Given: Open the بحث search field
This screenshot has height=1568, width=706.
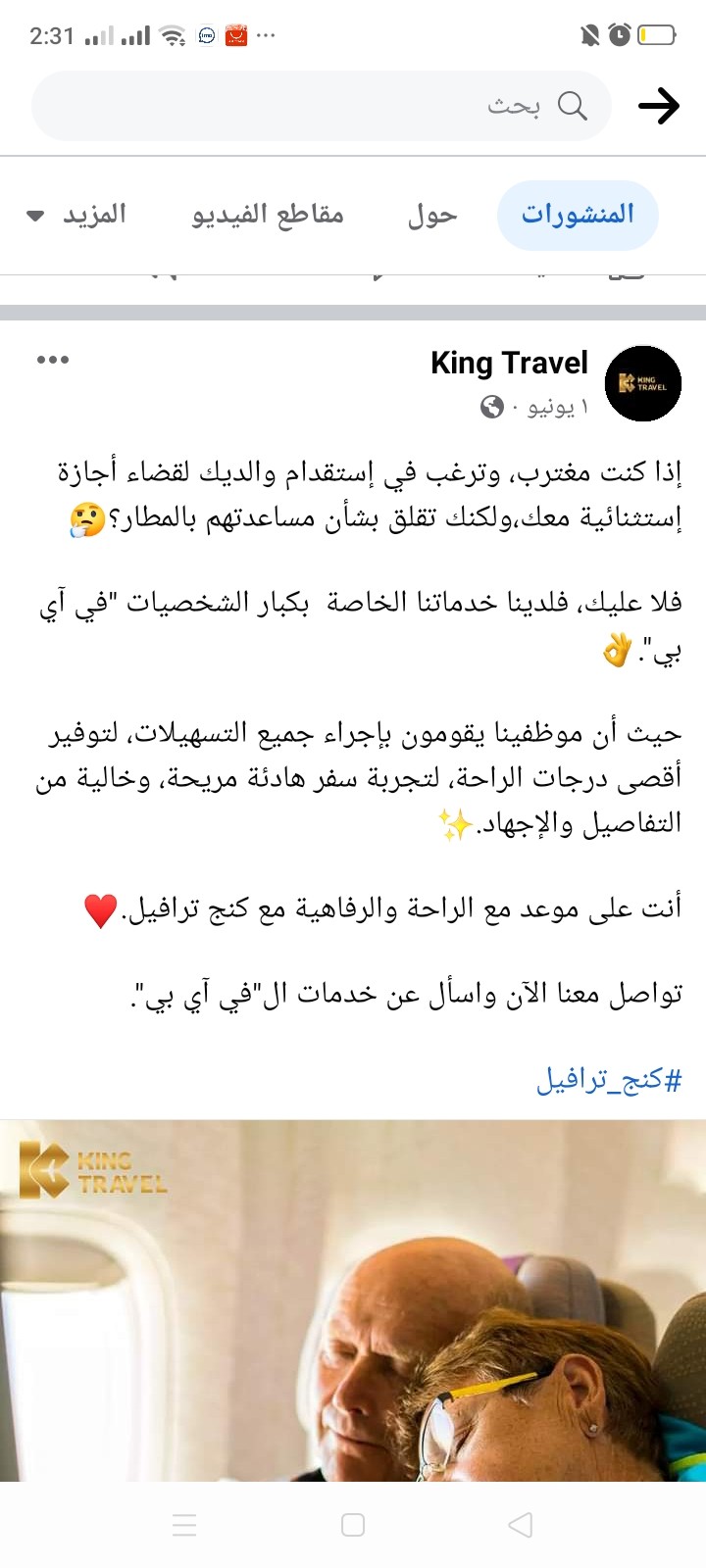Looking at the screenshot, I should pos(322,106).
